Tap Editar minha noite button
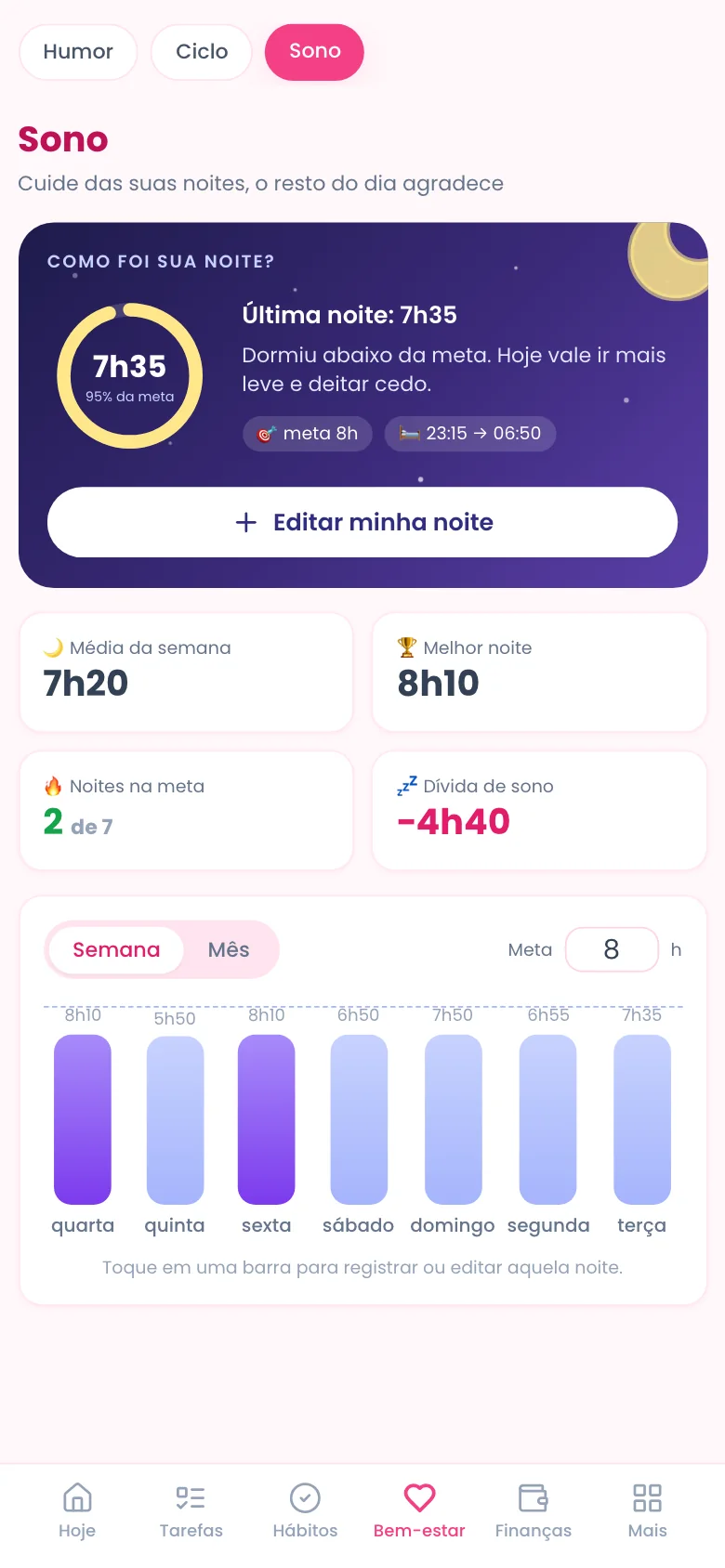Image resolution: width=725 pixels, height=1568 pixels. (362, 522)
